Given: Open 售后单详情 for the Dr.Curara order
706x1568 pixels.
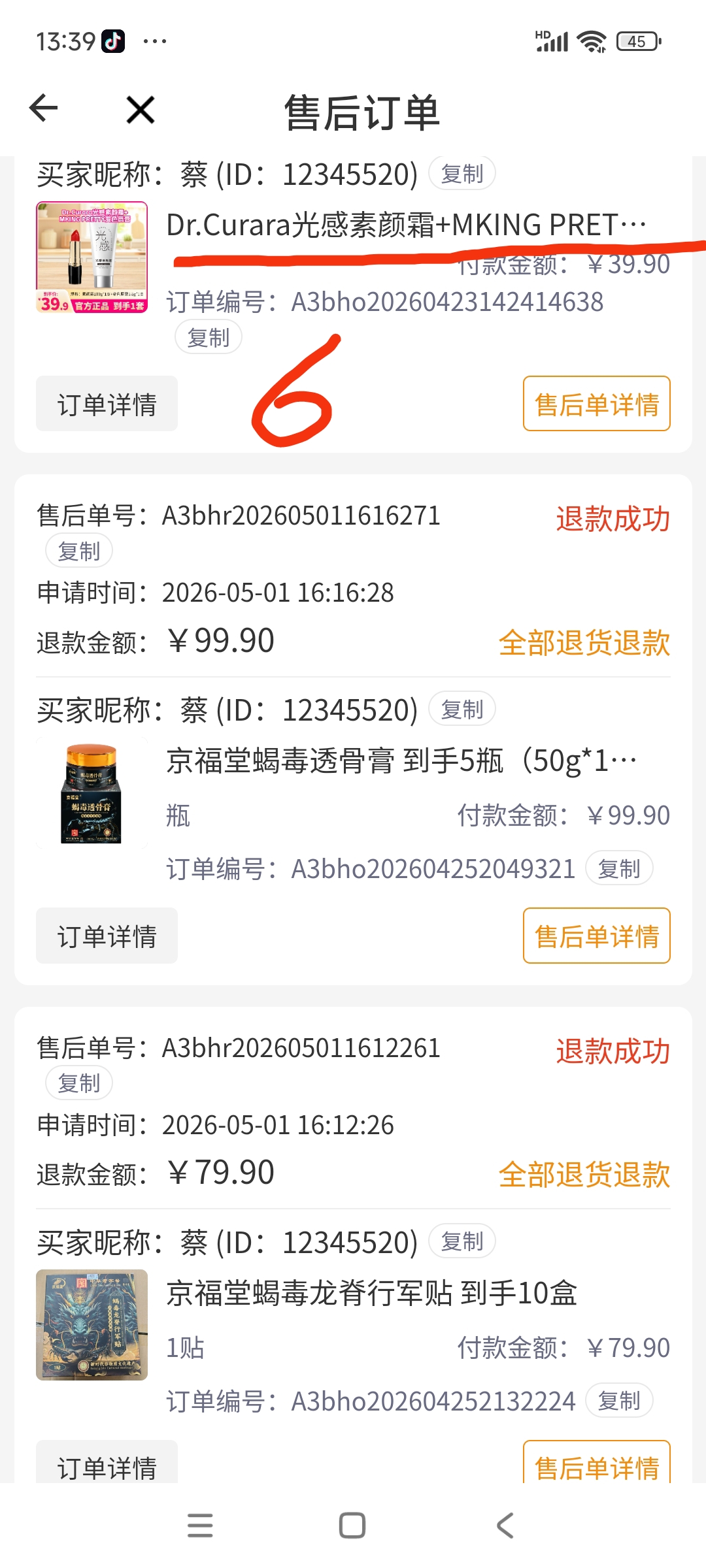Looking at the screenshot, I should tap(597, 404).
